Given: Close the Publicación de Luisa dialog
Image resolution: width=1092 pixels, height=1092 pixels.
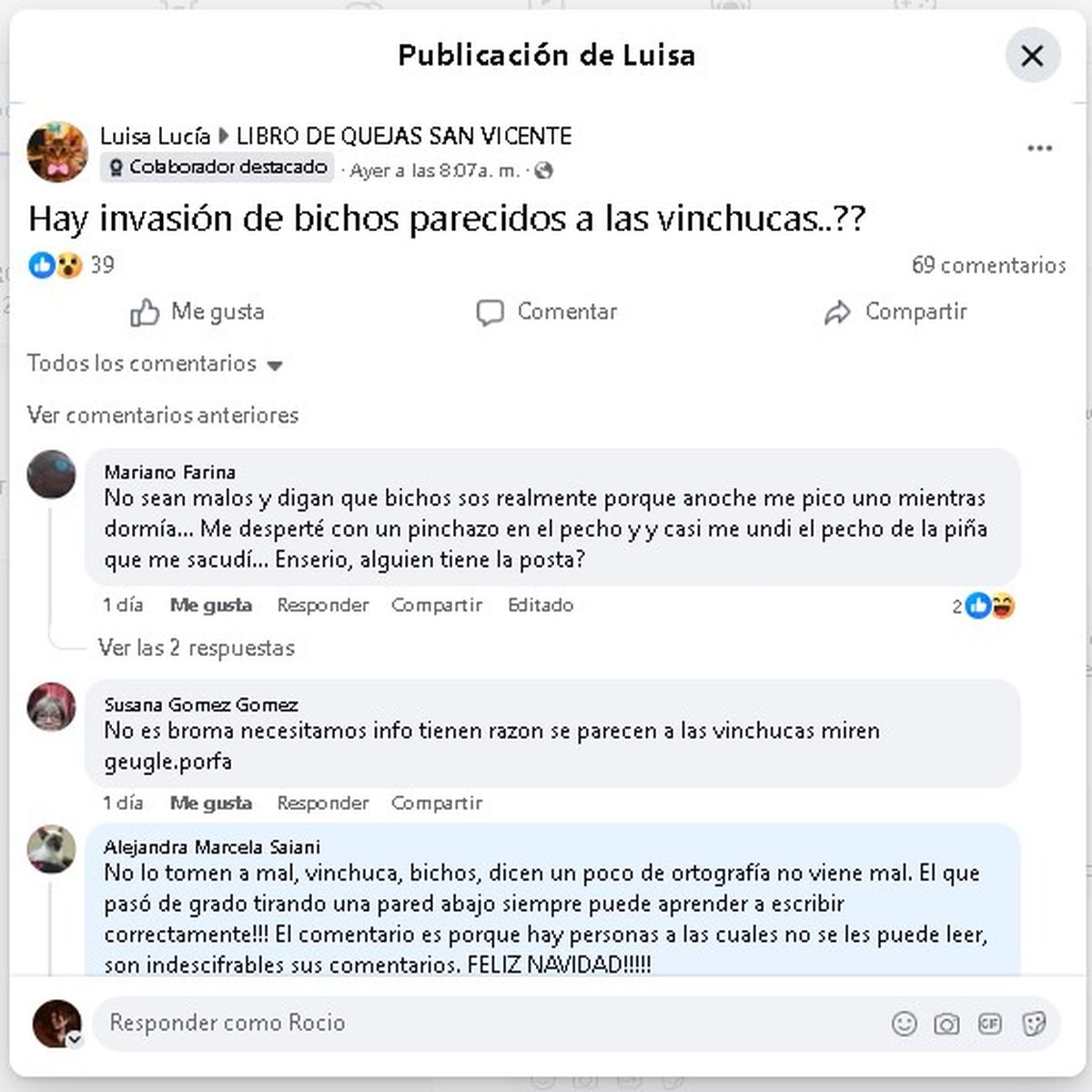Looking at the screenshot, I should point(1032,56).
